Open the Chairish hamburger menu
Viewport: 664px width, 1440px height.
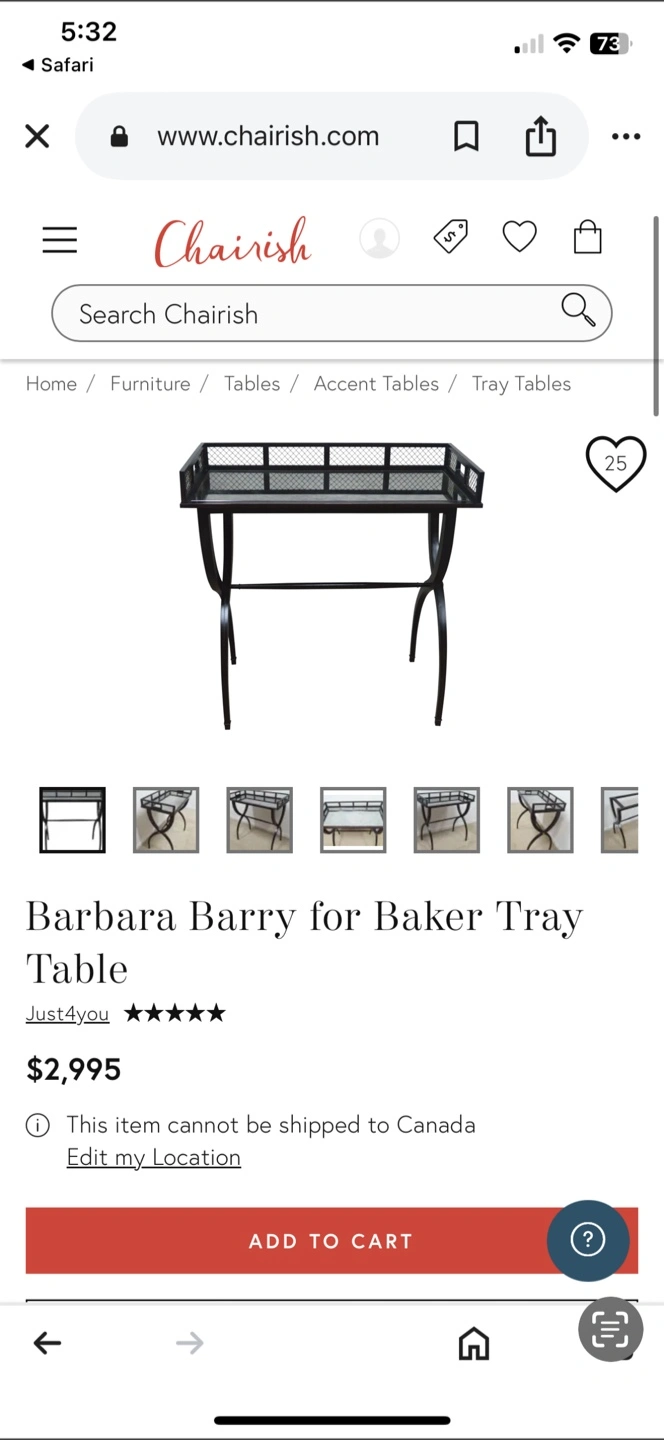coord(60,239)
